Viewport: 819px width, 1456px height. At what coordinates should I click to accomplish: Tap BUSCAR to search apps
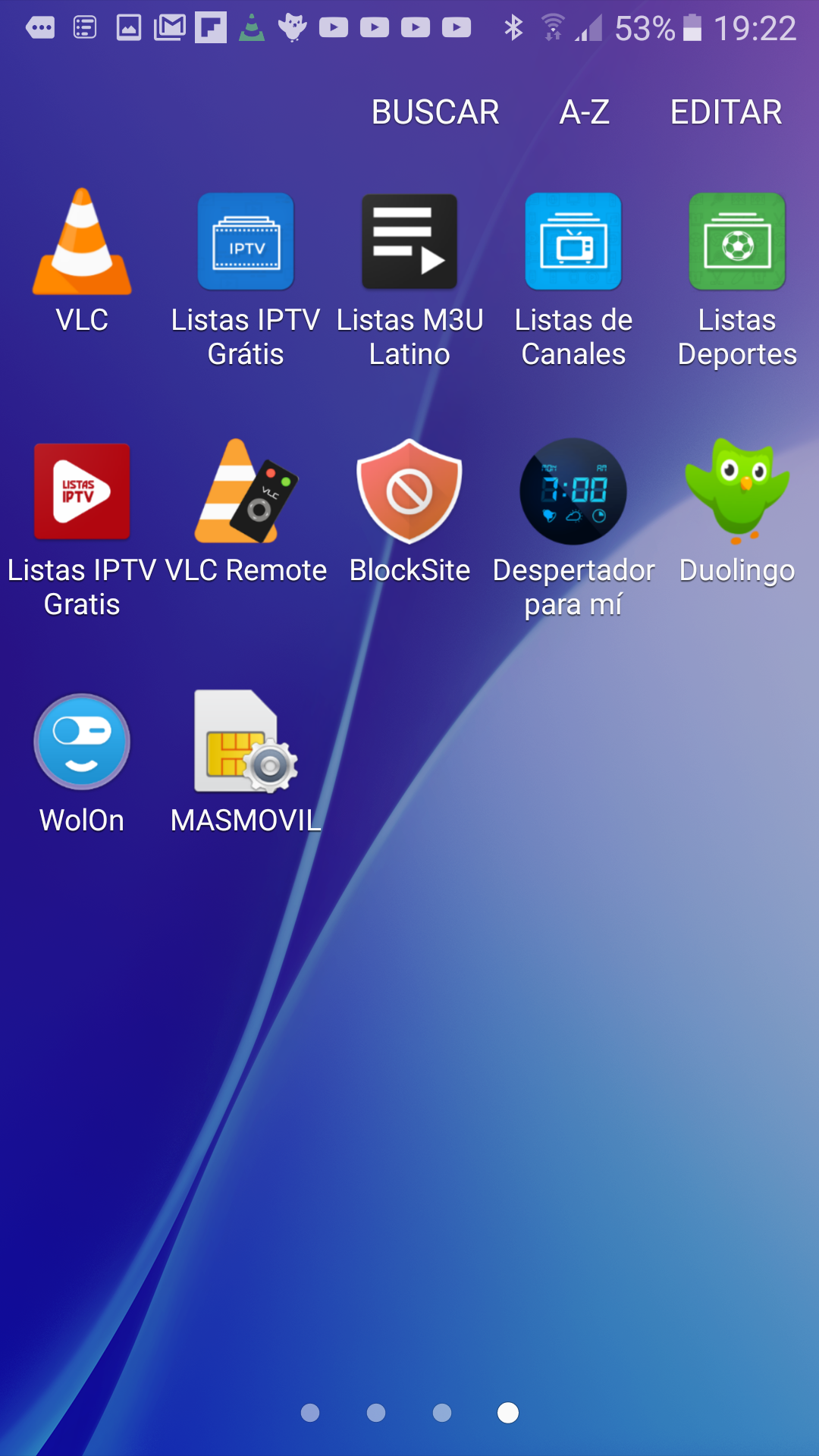[x=435, y=112]
